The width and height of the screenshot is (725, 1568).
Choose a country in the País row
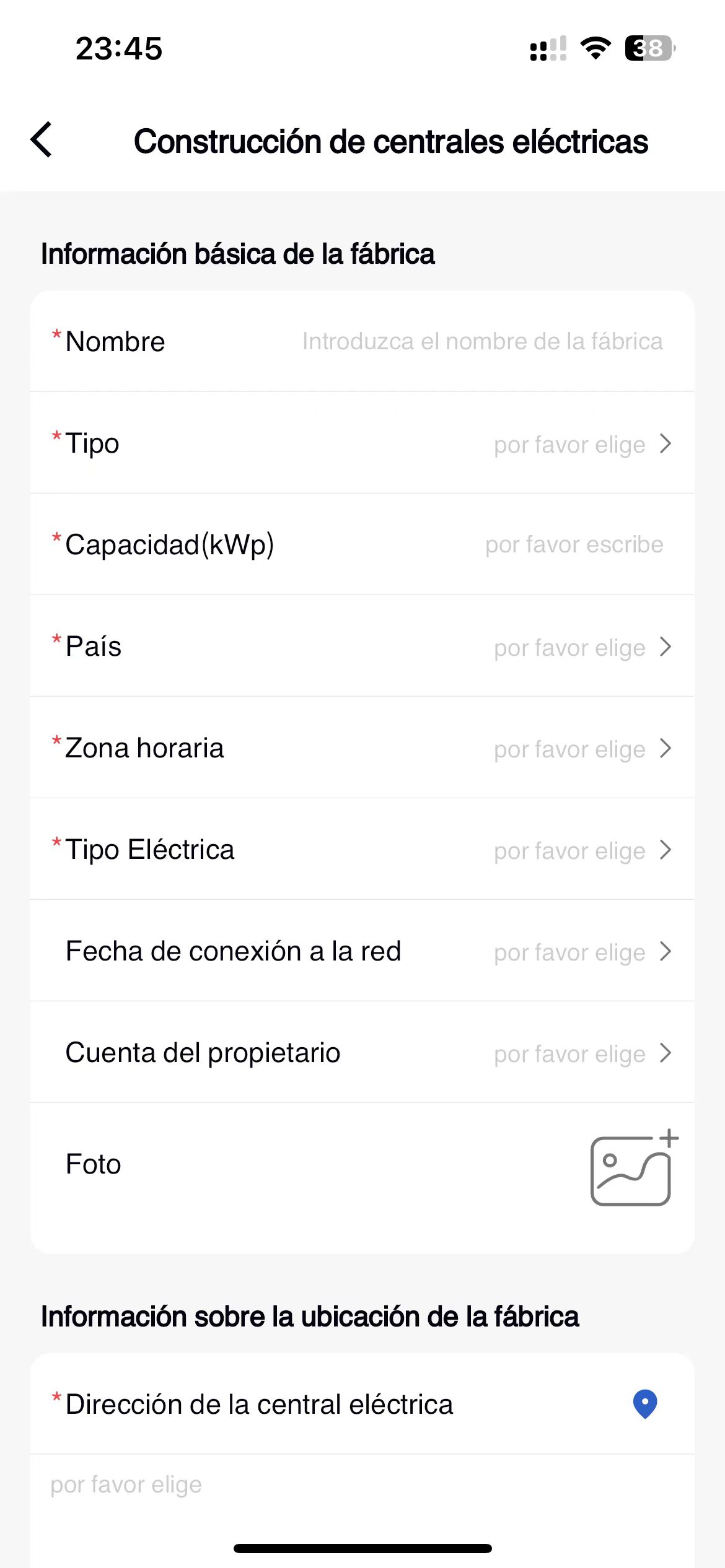point(362,647)
